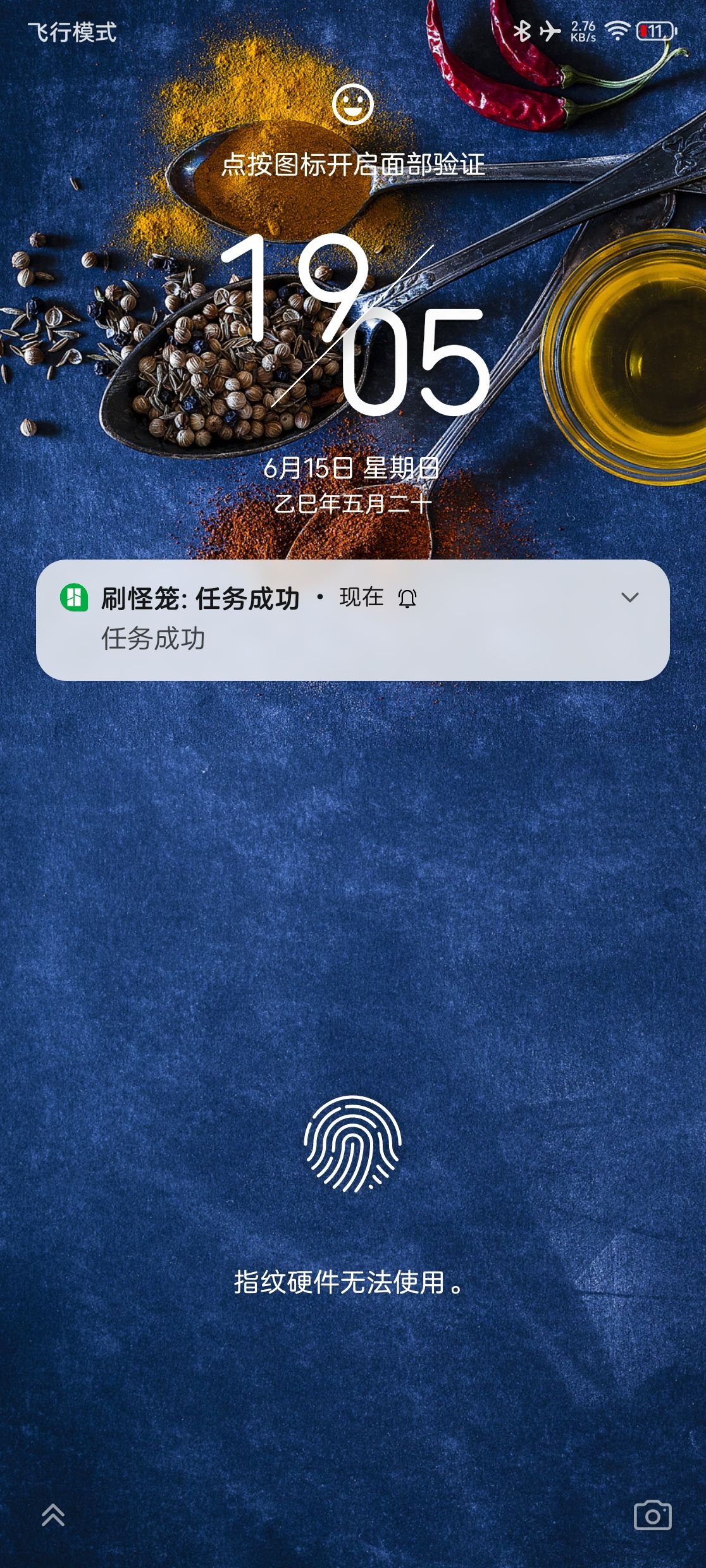706x1568 pixels.
Task: Tap the fingerprint sensor icon
Action: [352, 1143]
